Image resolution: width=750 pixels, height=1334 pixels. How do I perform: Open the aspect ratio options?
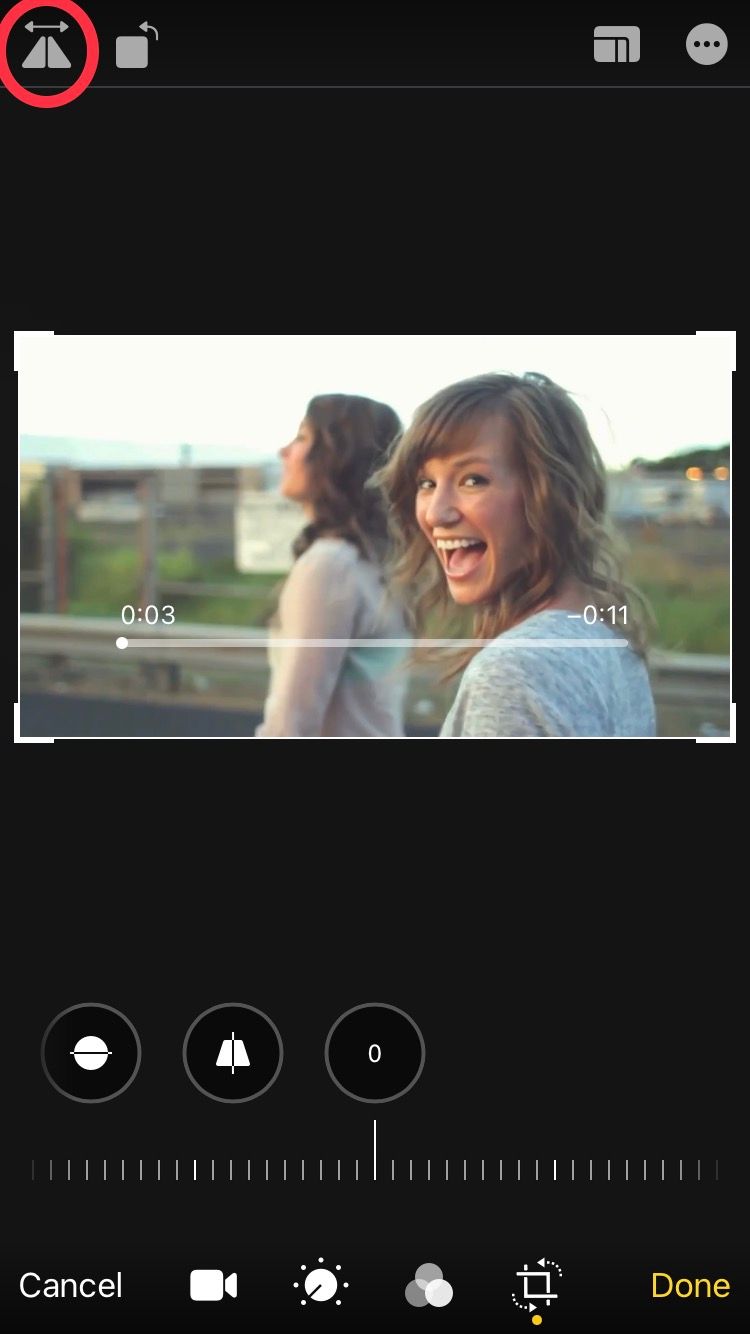[616, 46]
